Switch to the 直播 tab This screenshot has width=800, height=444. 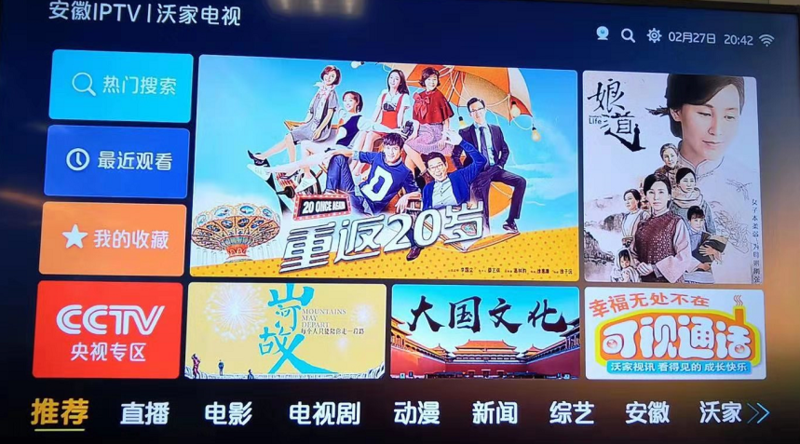click(x=145, y=413)
